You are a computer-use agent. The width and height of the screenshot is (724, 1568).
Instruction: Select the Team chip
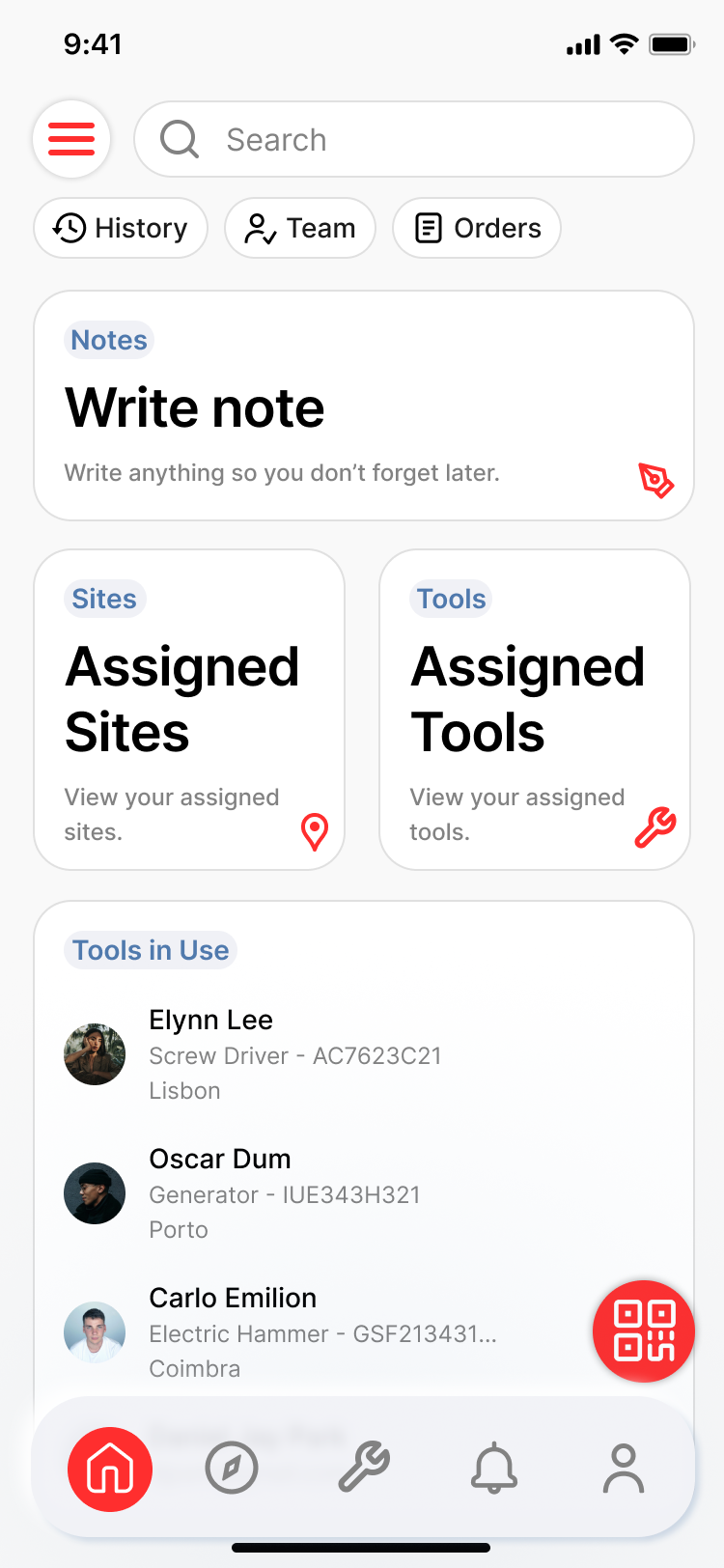tap(300, 228)
